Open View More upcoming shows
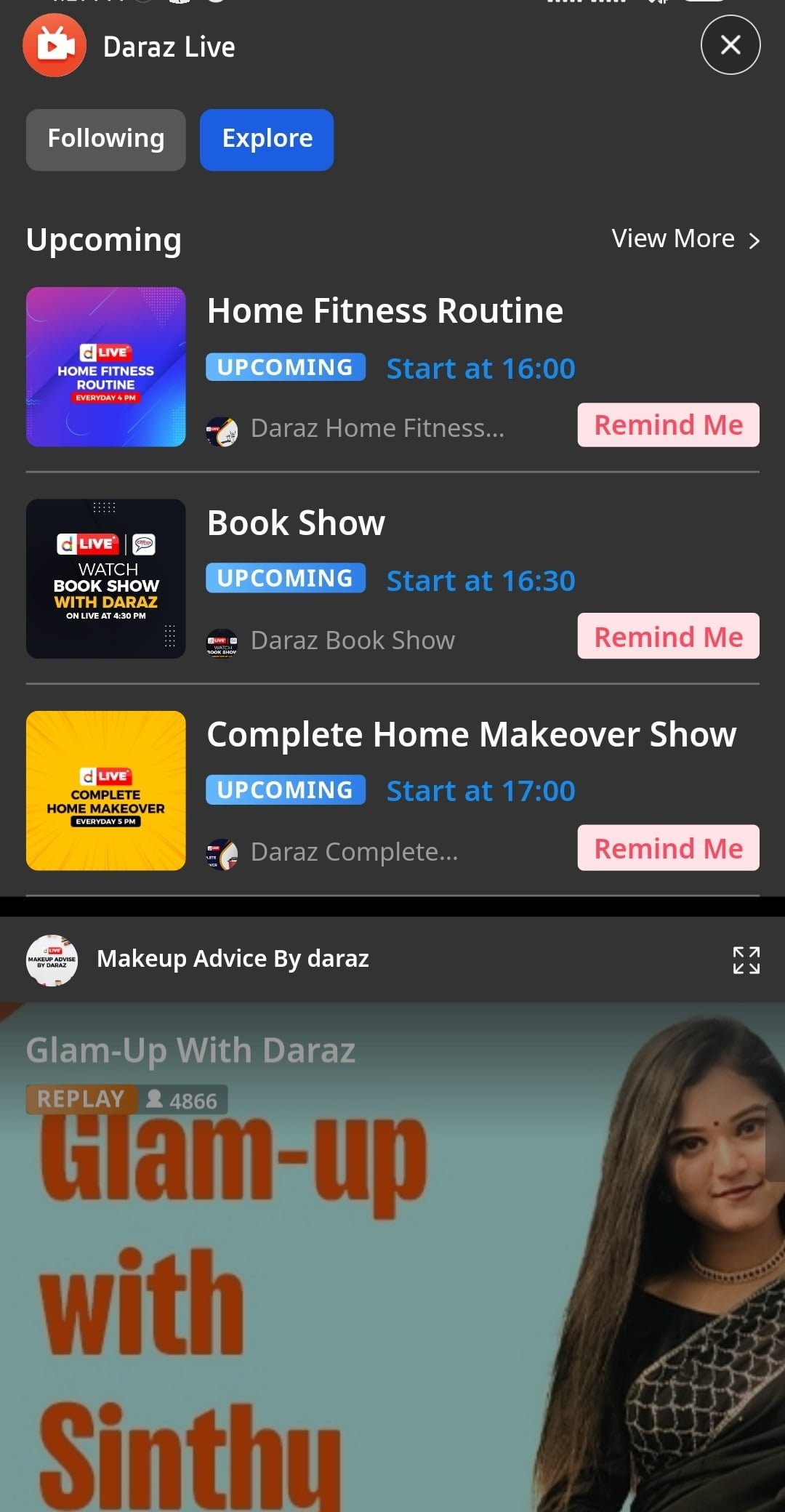The height and width of the screenshot is (1512, 785). [685, 239]
